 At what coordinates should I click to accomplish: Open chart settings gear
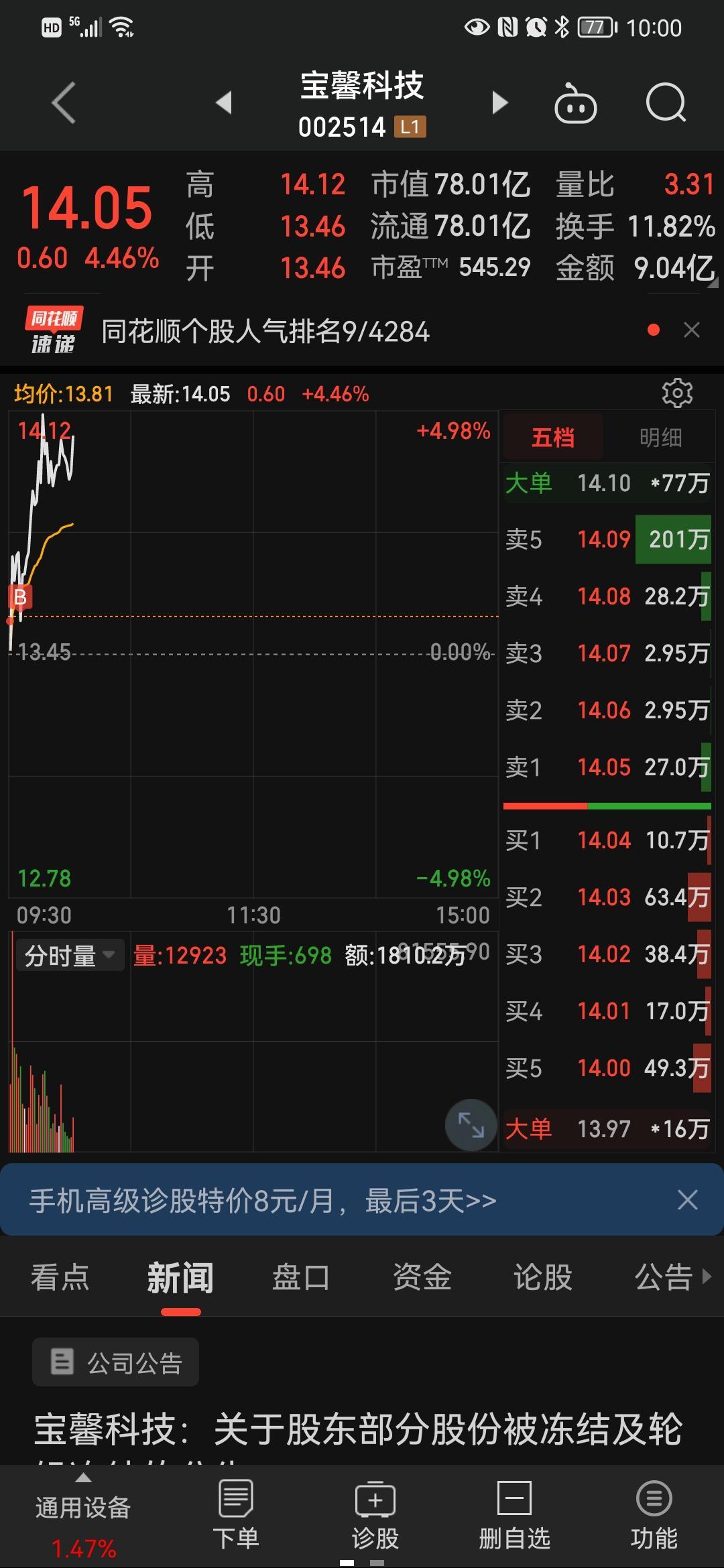(677, 393)
